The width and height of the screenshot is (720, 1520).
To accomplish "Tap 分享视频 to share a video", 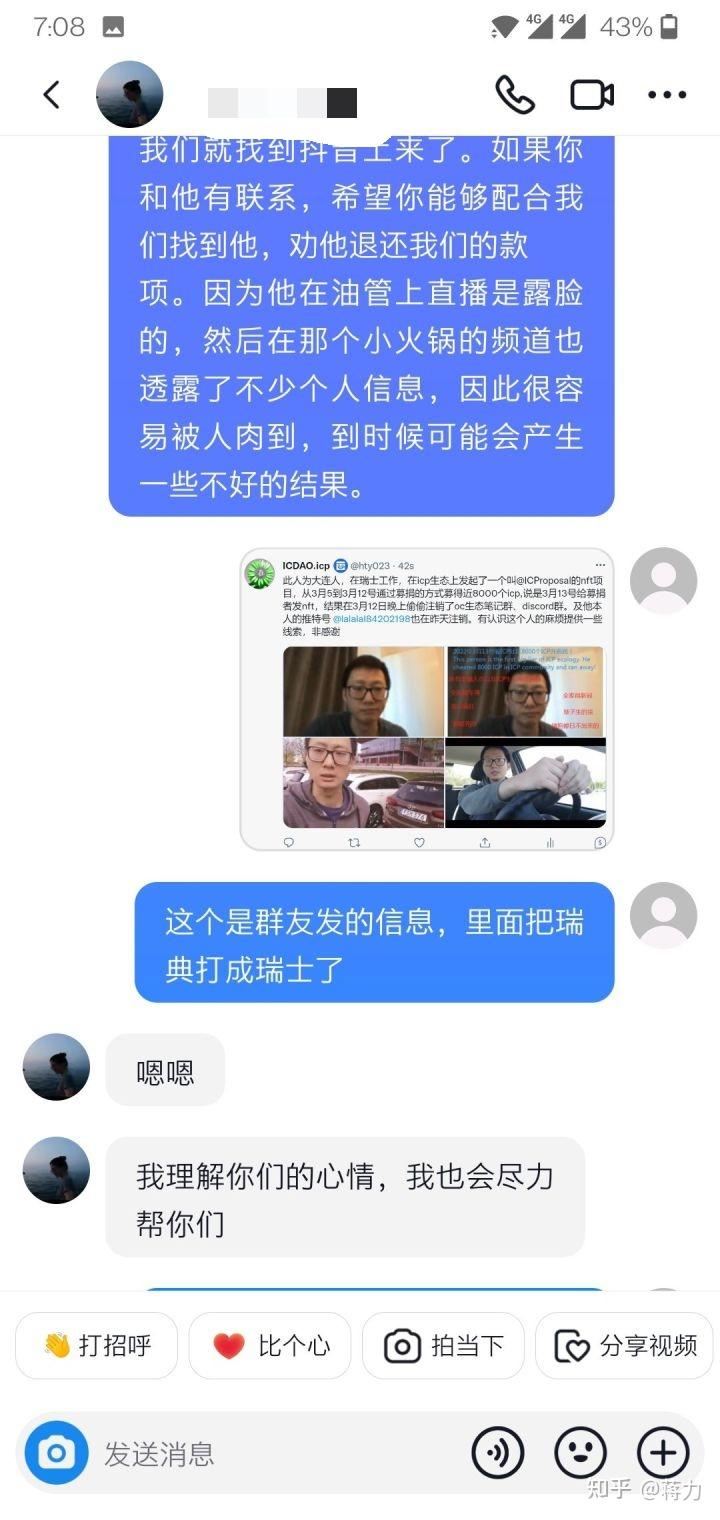I will pyautogui.click(x=624, y=1345).
